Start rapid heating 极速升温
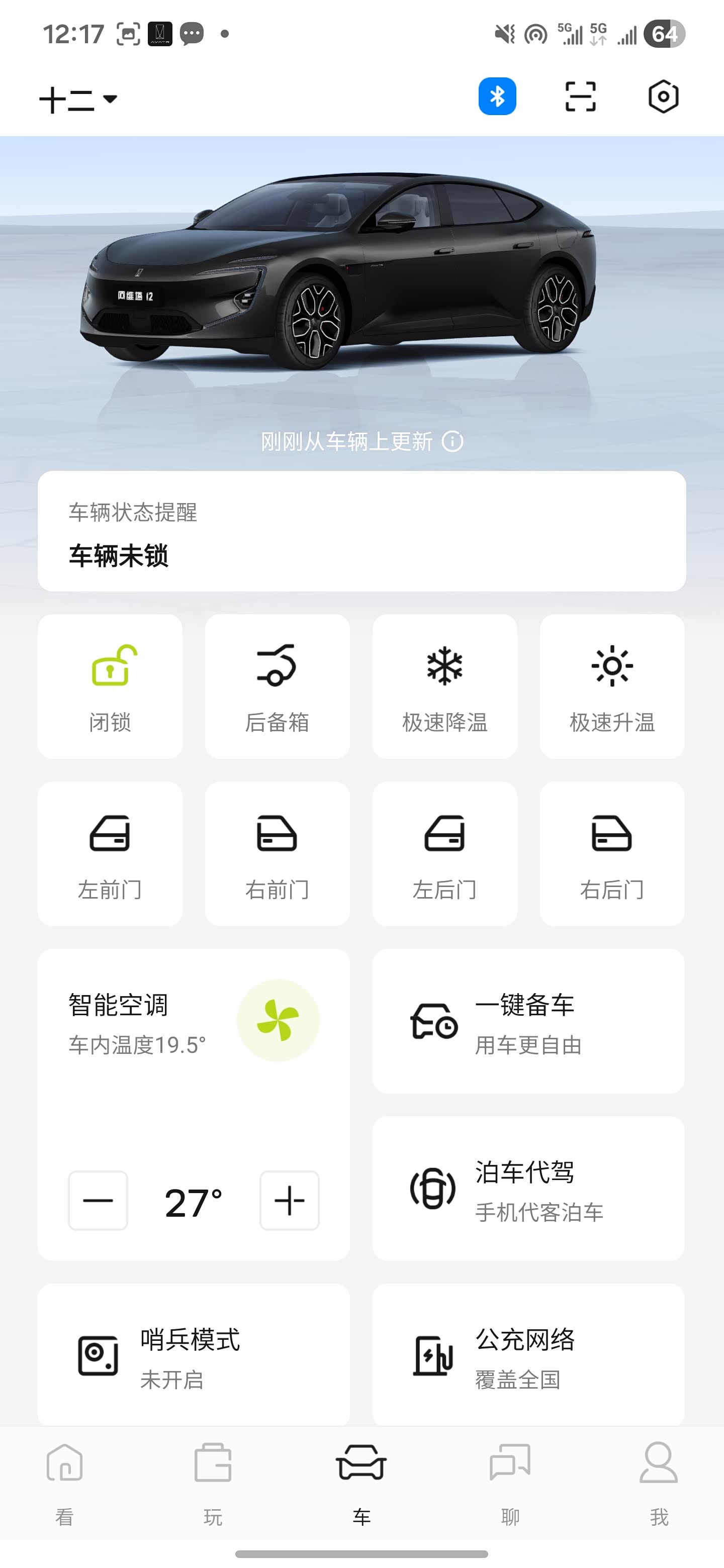Viewport: 724px width, 1568px height. point(612,686)
